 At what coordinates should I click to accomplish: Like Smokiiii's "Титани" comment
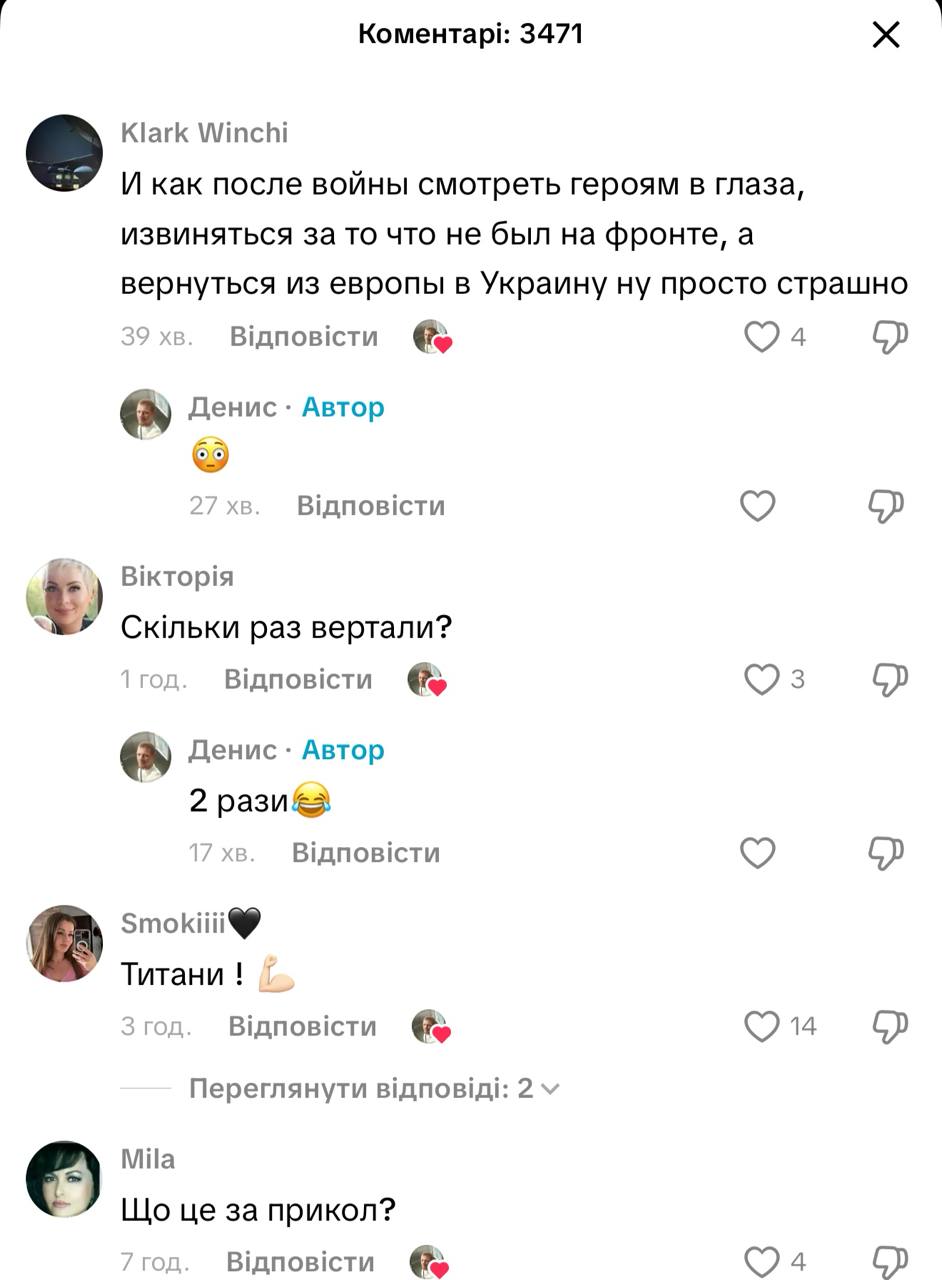[x=764, y=1026]
